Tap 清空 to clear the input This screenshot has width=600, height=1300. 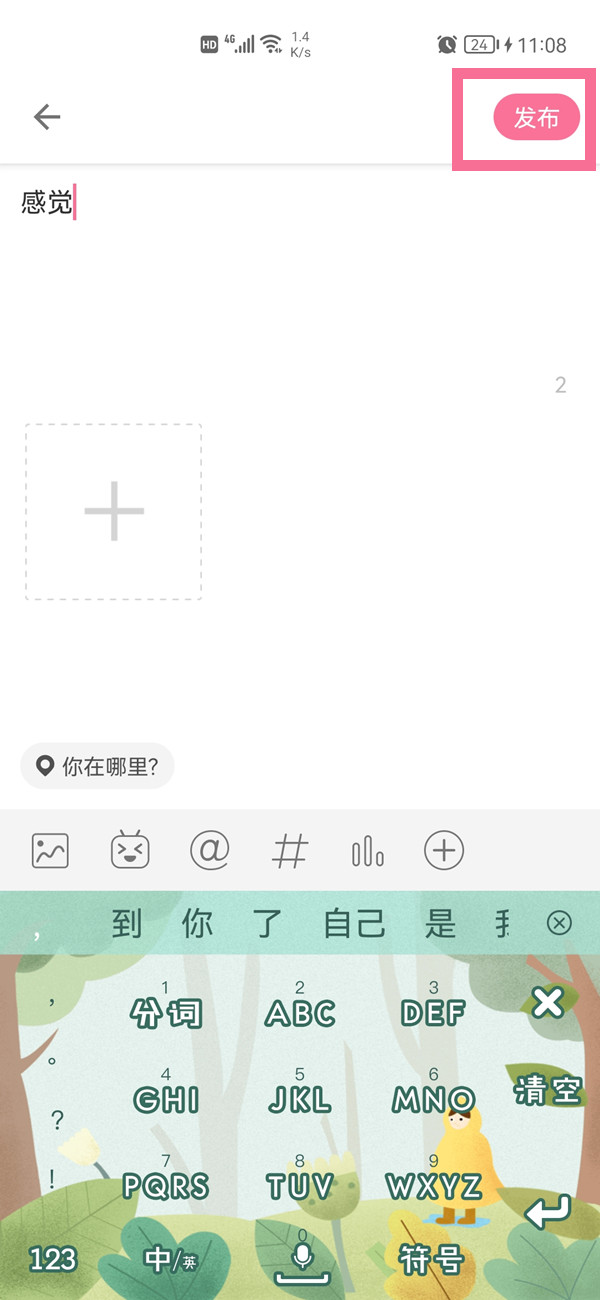pyautogui.click(x=547, y=1090)
